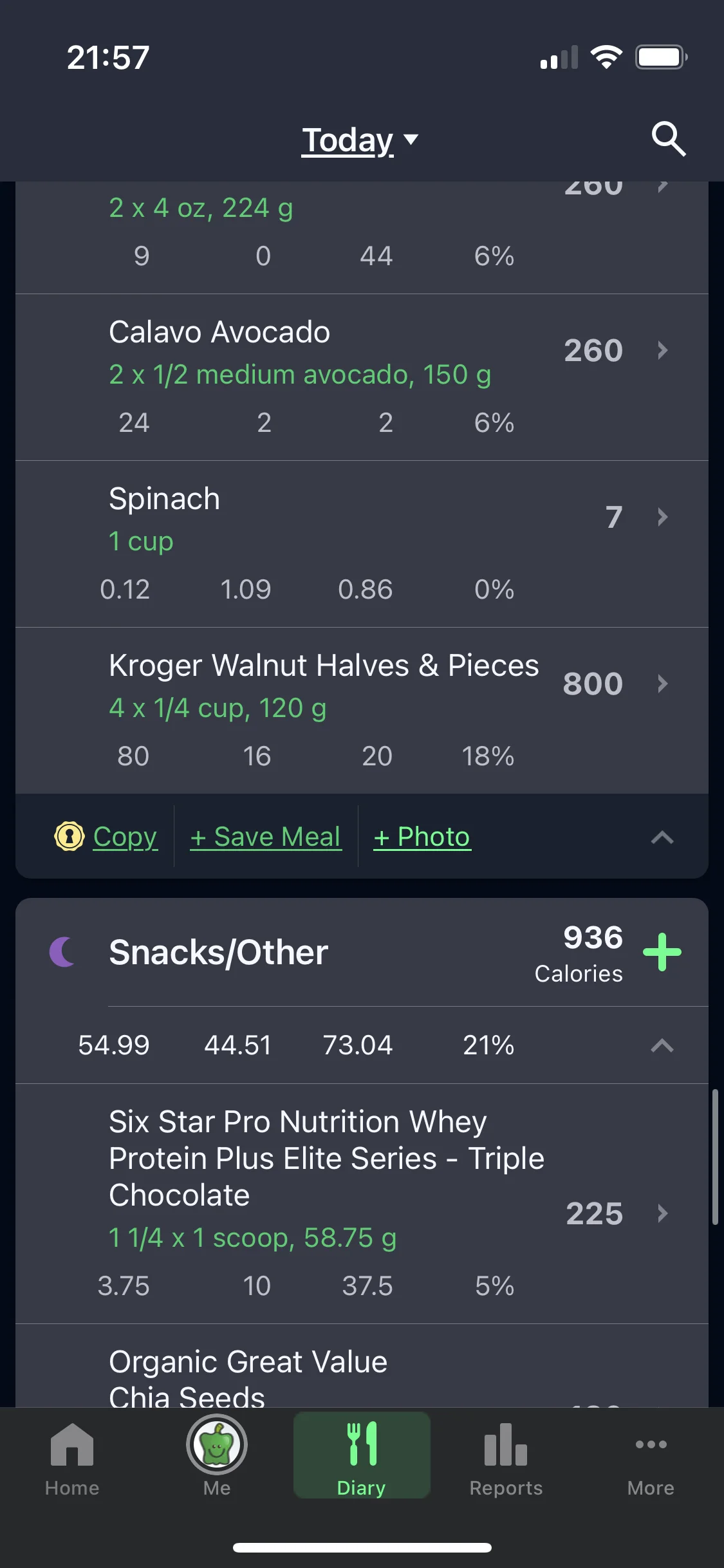Collapse the meal above the Snacks/Other section
Screen dimensions: 724x1568
[x=662, y=837]
